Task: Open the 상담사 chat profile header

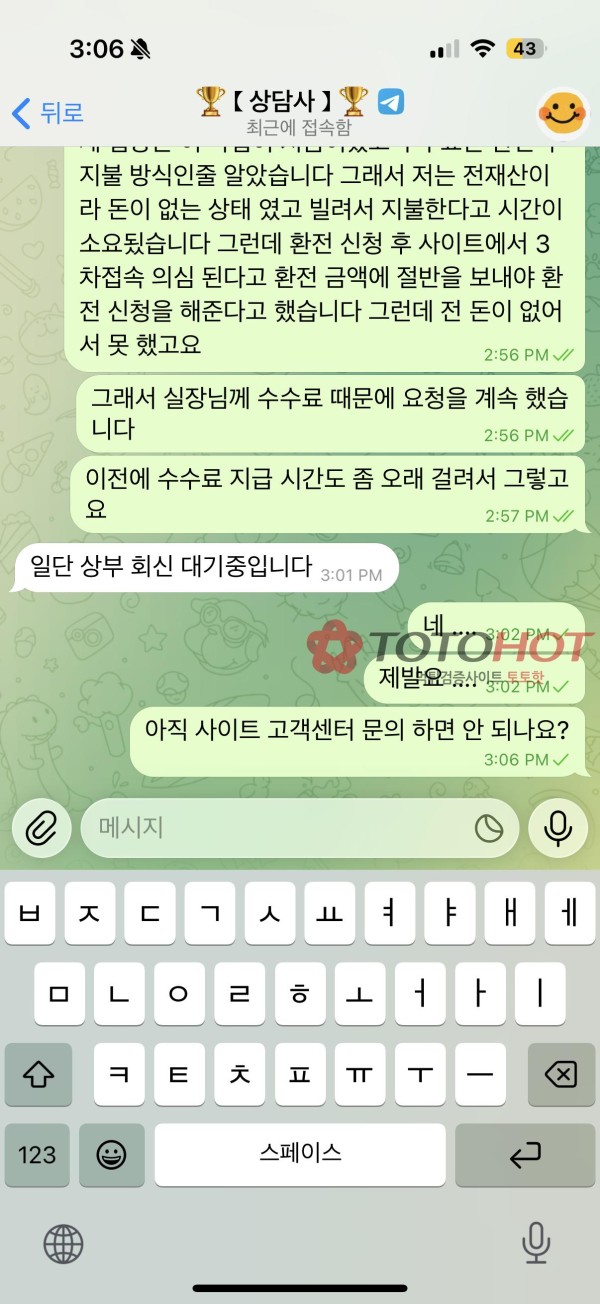Action: [x=299, y=110]
